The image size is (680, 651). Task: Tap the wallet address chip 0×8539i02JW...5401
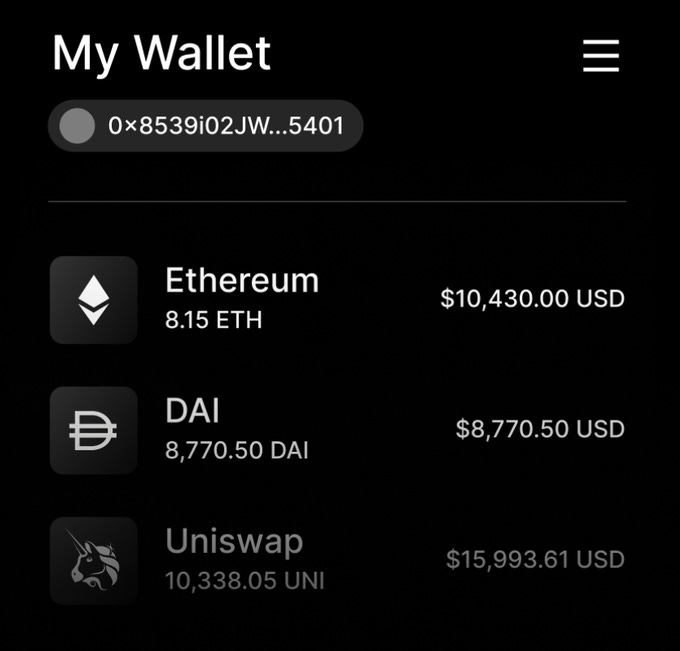[205, 126]
